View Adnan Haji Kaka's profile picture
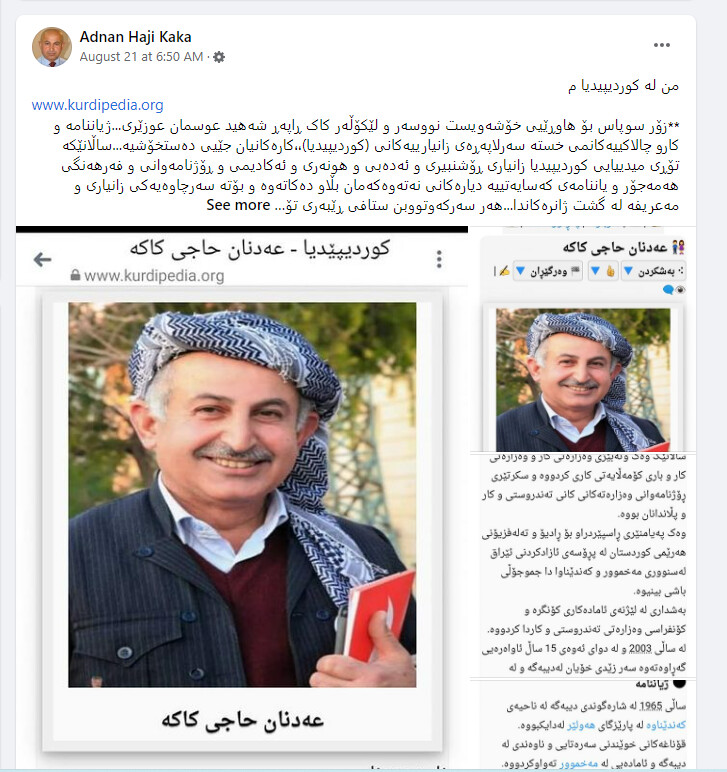 (x=51, y=47)
